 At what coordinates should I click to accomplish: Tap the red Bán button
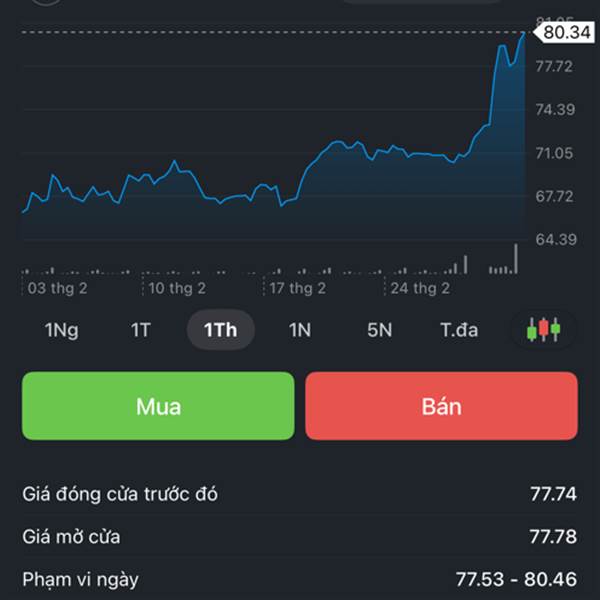442,406
